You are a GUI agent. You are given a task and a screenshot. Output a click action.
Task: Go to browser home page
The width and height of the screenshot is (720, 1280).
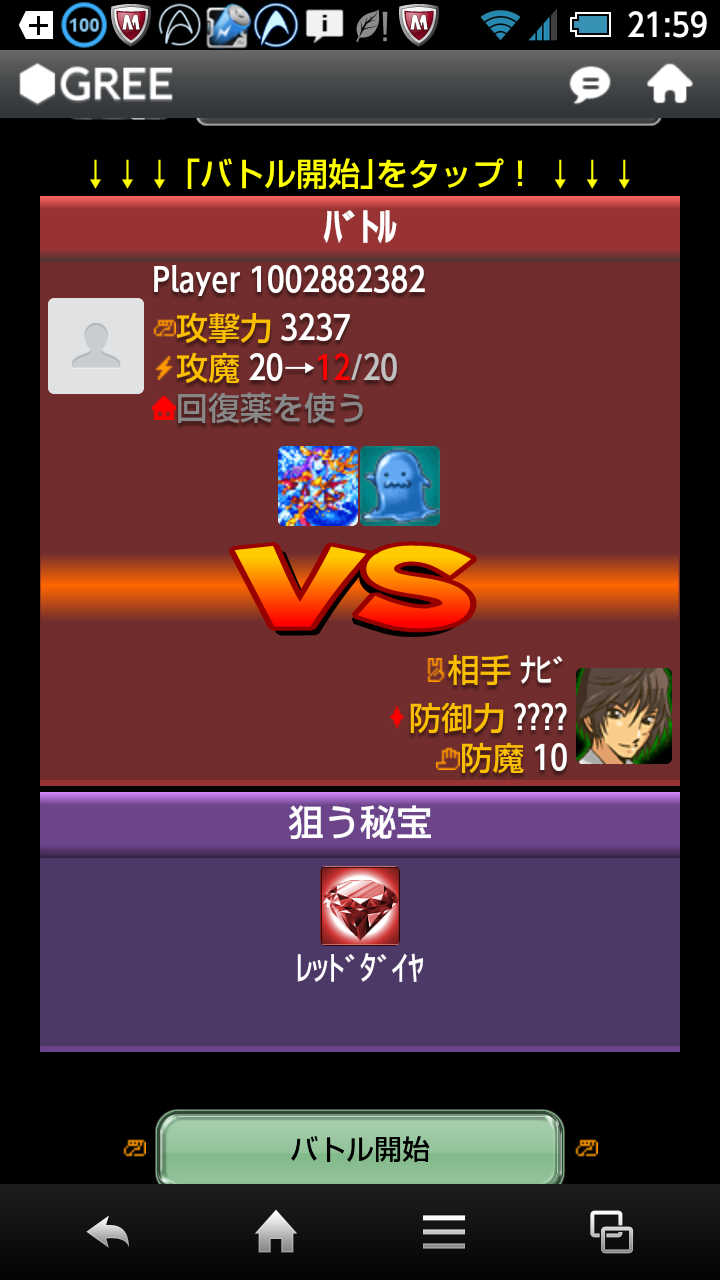tap(276, 1232)
